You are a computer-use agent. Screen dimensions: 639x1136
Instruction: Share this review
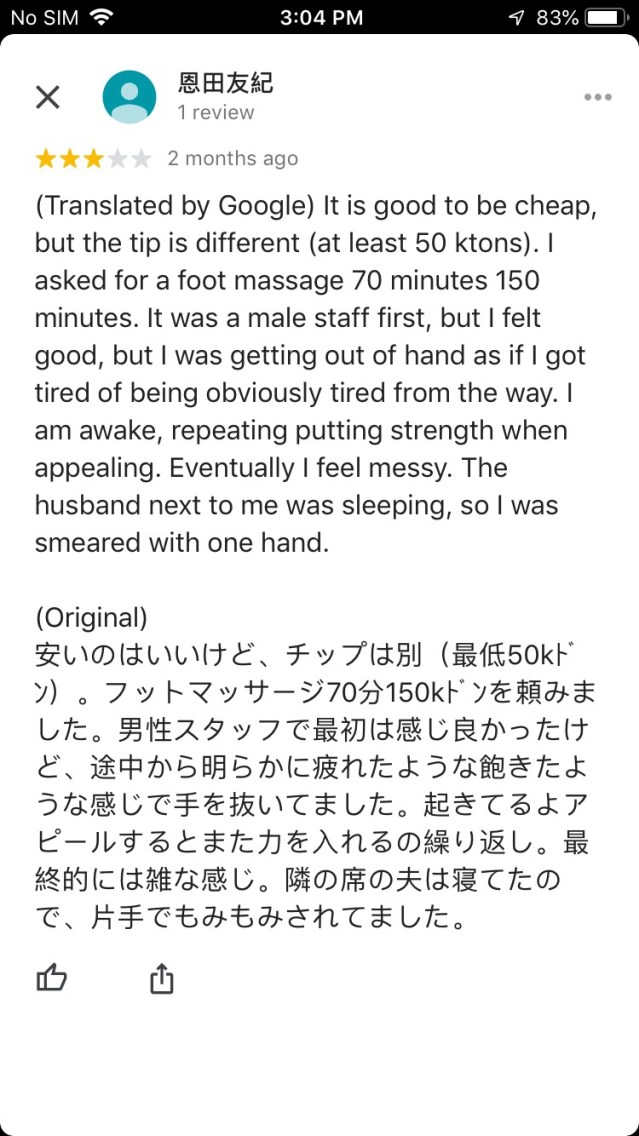(161, 979)
